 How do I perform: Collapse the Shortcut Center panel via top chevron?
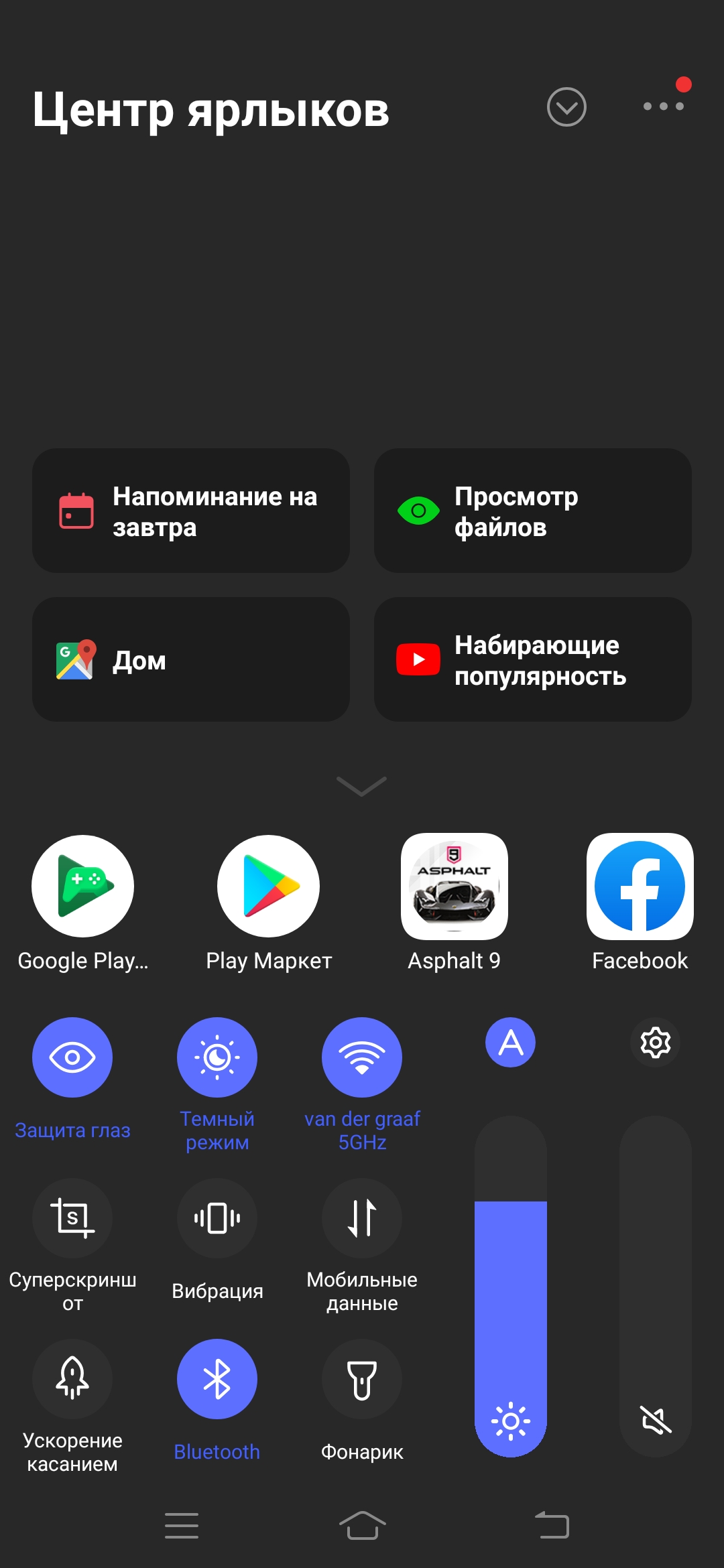[567, 107]
